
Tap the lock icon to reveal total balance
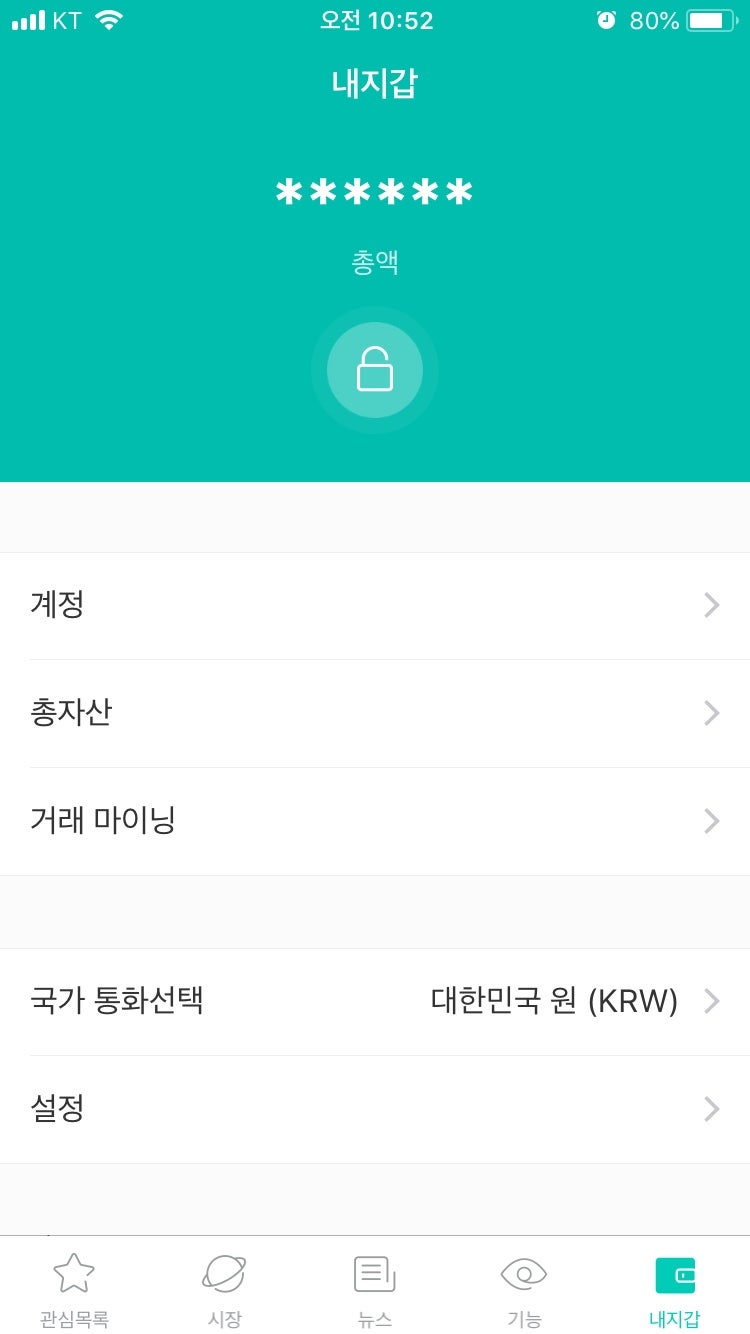(x=375, y=370)
